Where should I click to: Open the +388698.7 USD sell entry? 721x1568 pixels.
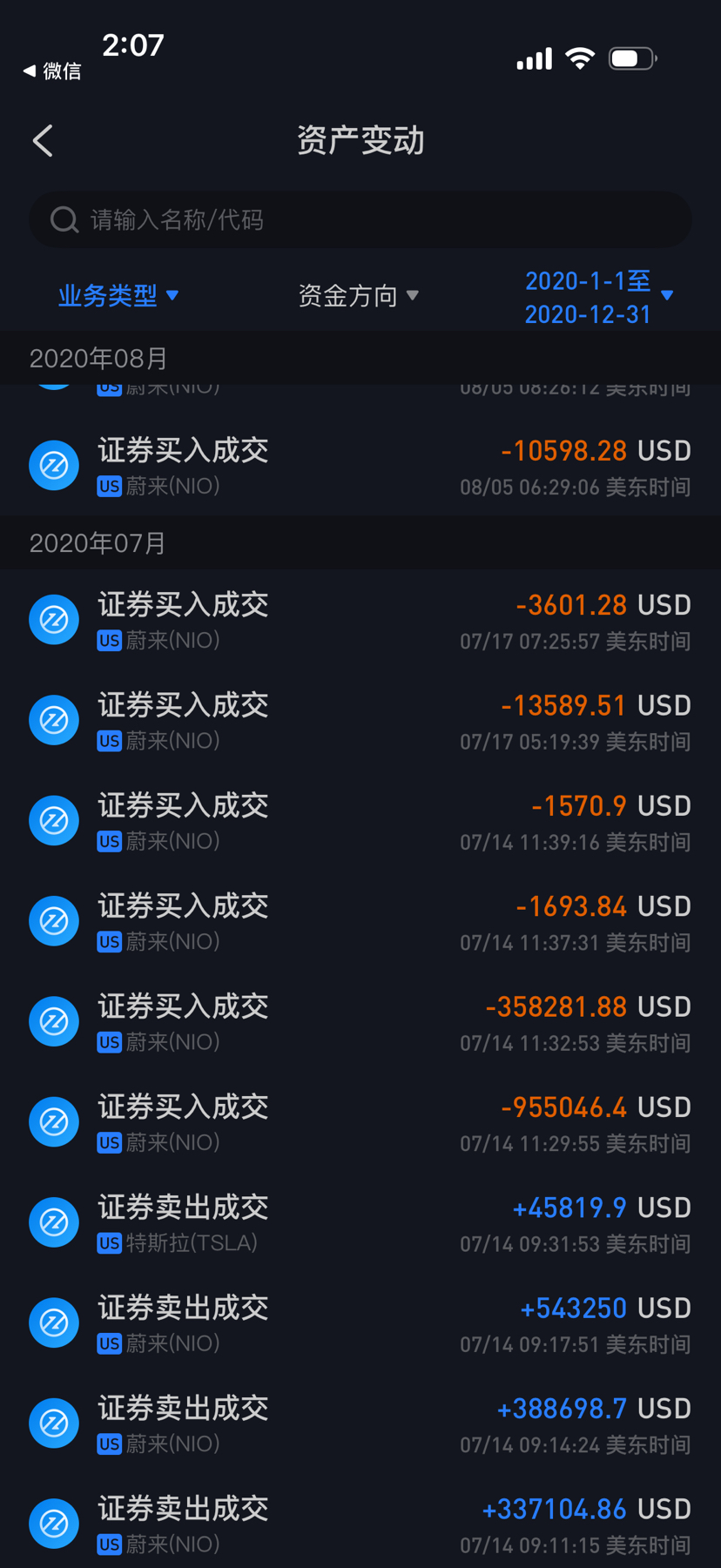360,1424
